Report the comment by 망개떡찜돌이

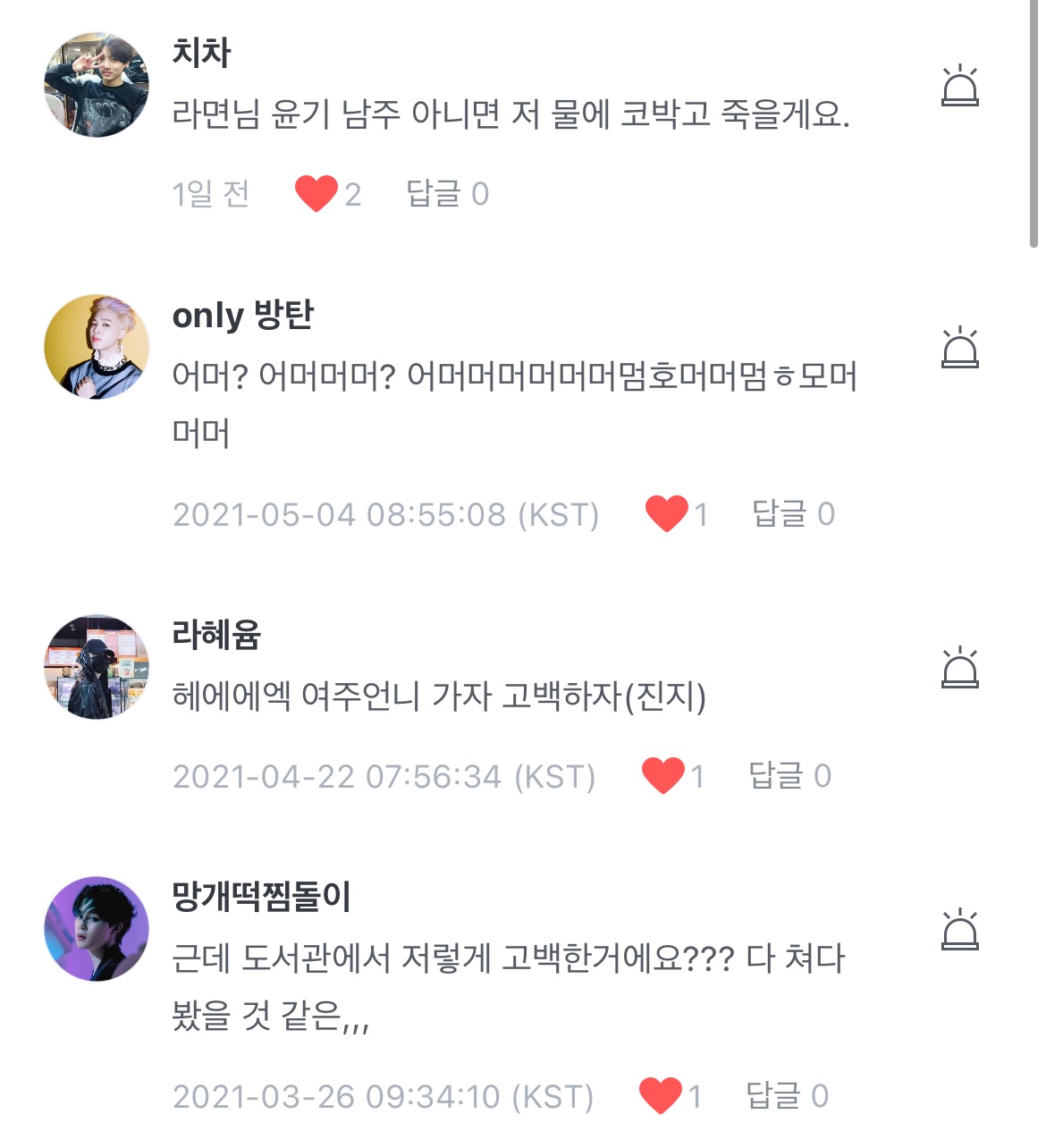coord(959,930)
